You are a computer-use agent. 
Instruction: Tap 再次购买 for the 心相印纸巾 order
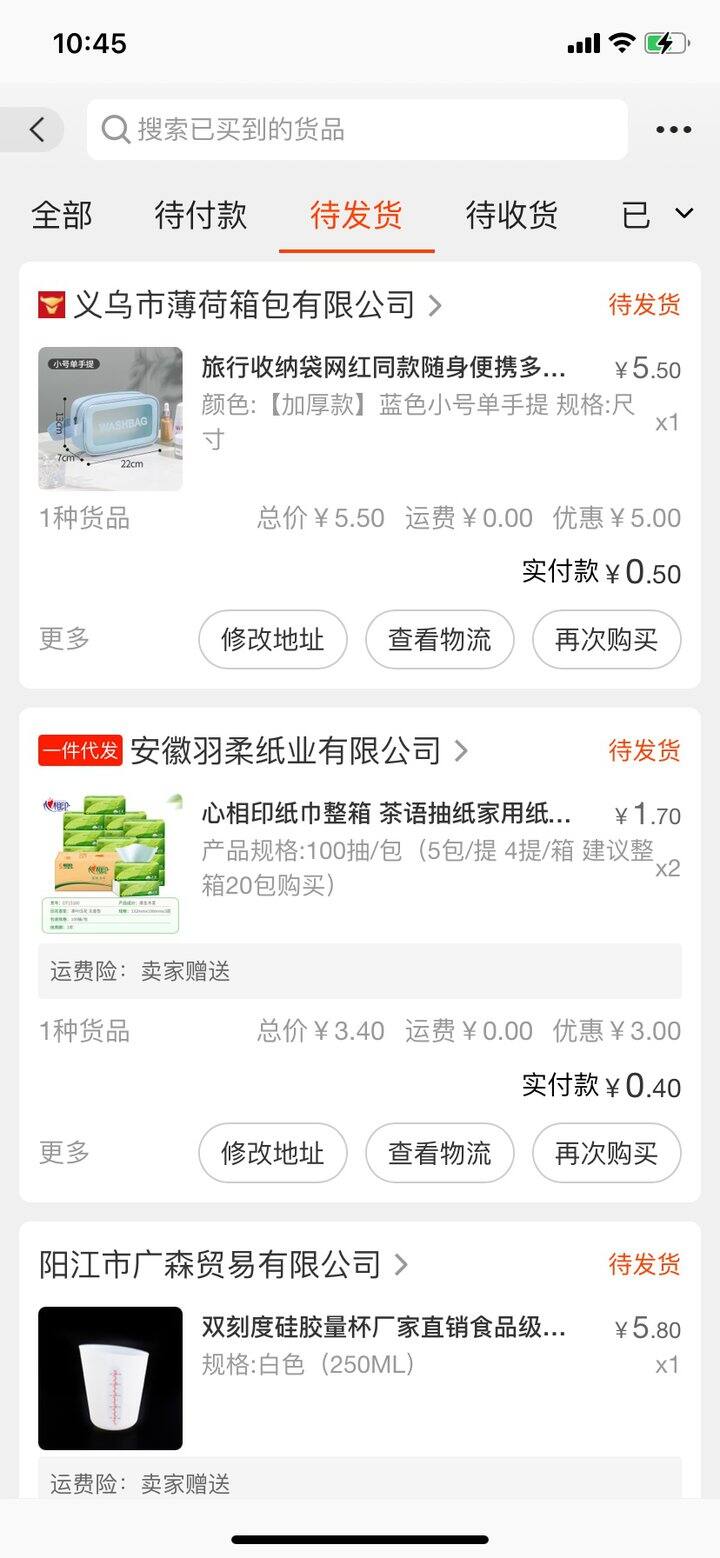click(607, 1152)
